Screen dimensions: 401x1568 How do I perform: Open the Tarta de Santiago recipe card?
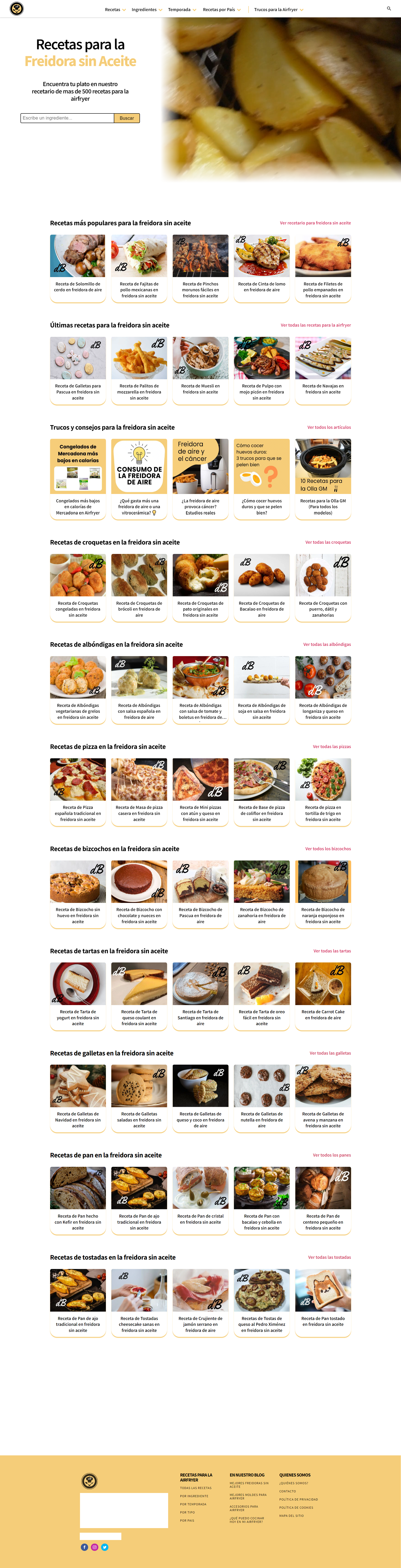[x=200, y=996]
